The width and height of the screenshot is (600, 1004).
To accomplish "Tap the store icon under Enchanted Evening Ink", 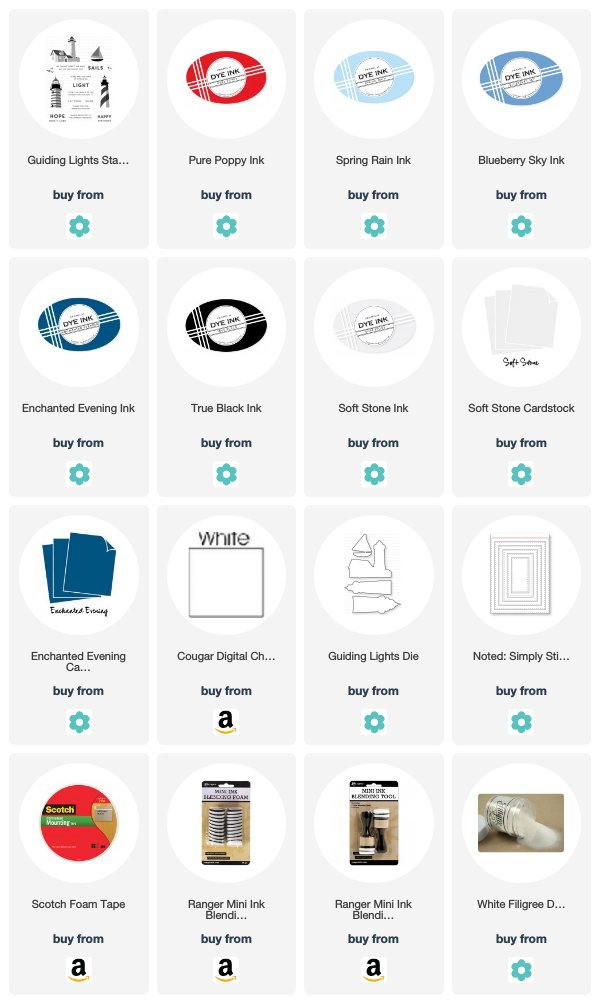I will pyautogui.click(x=79, y=474).
